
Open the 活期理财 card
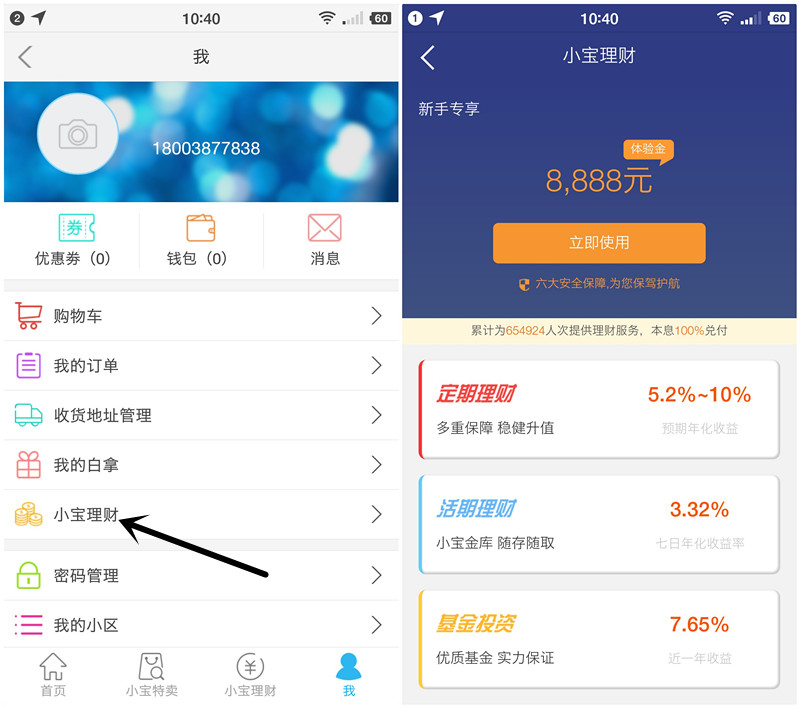599,524
